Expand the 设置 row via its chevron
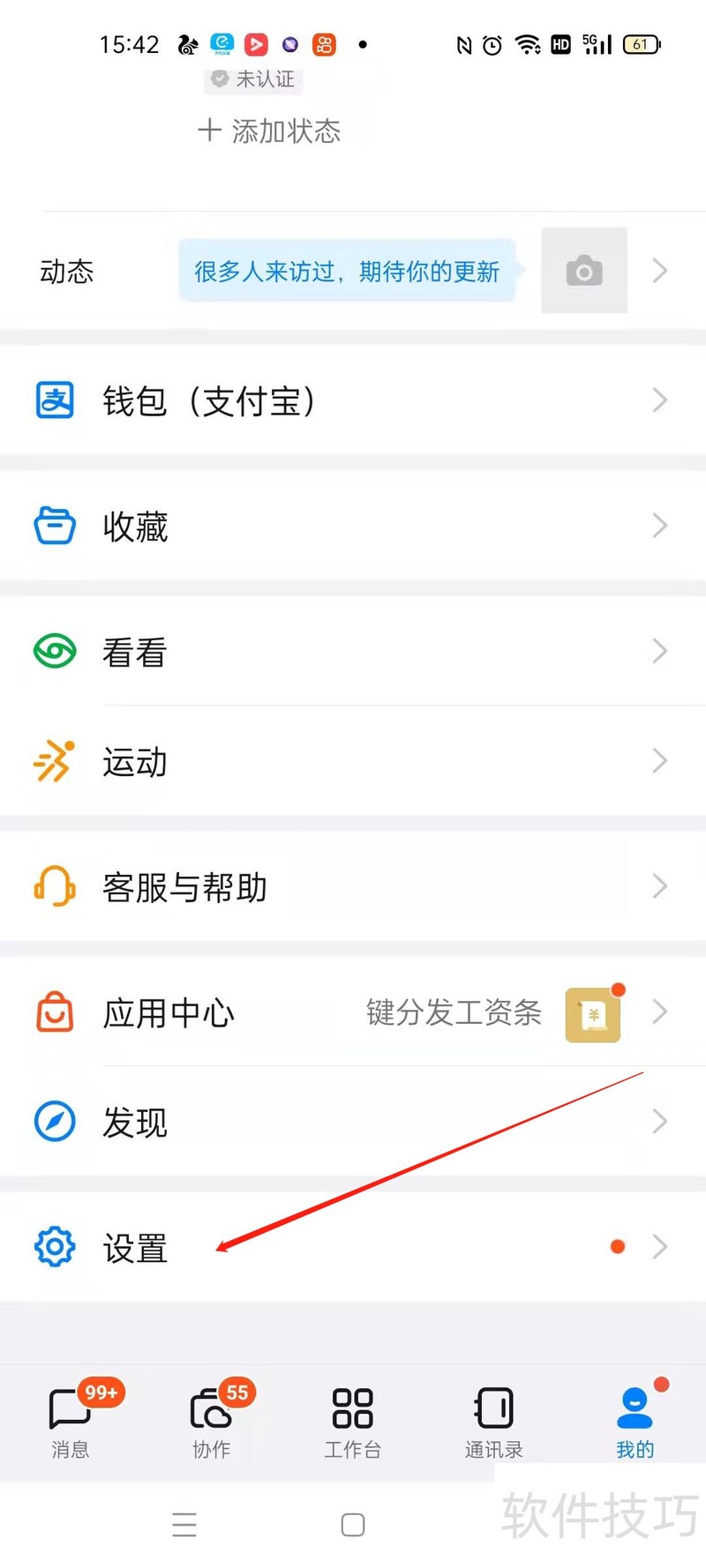The image size is (706, 1568). coord(658,1246)
